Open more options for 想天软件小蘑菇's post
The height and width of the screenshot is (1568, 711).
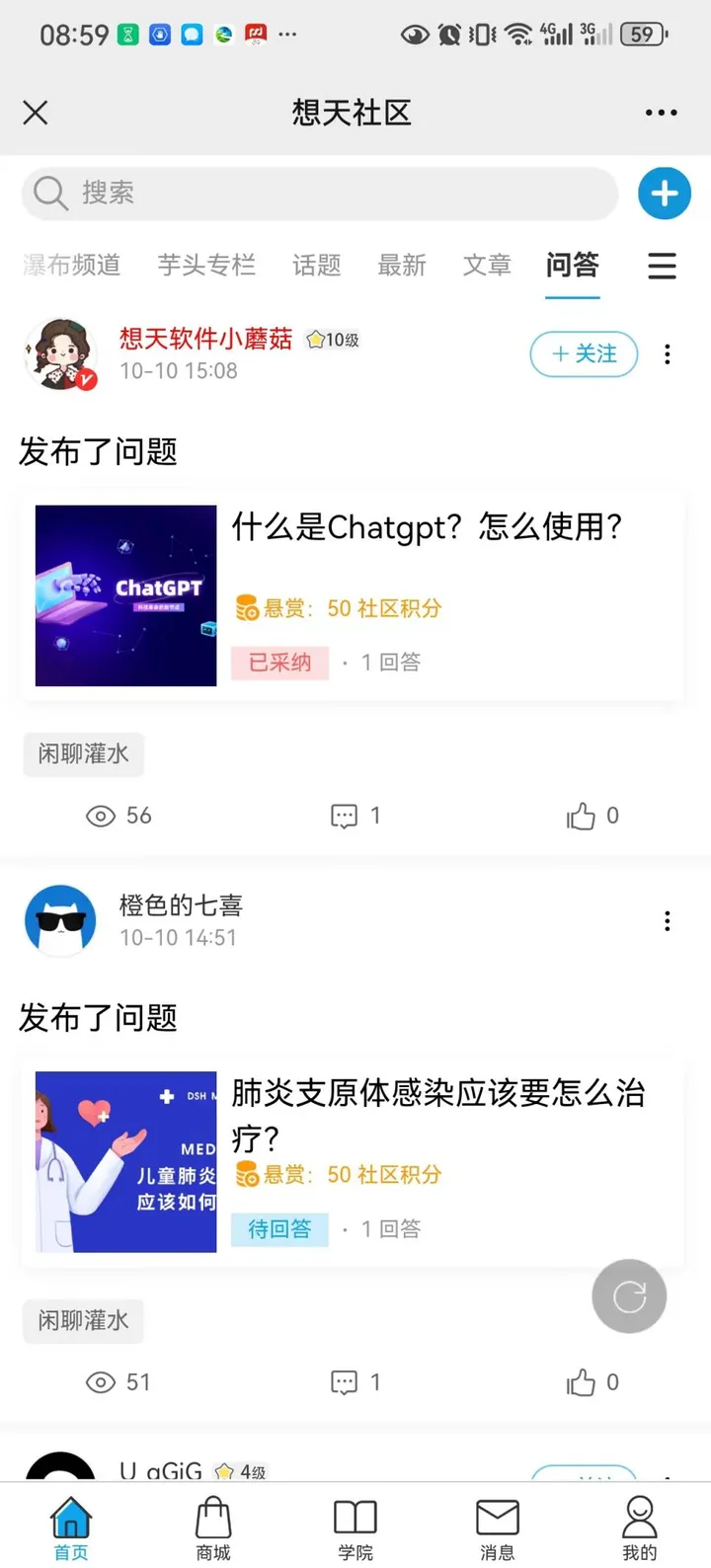coord(668,354)
